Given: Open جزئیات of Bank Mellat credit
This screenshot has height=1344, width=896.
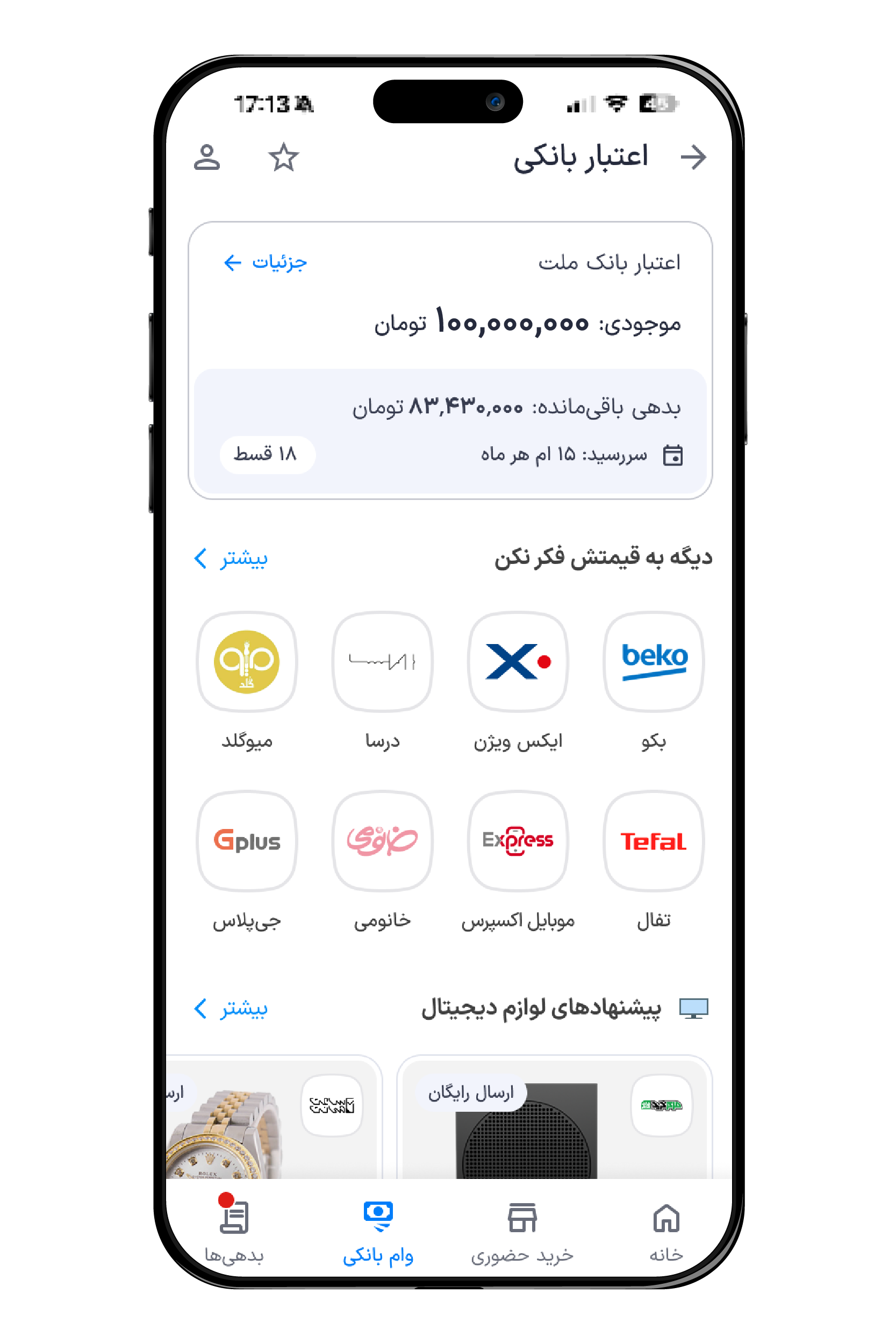Looking at the screenshot, I should pos(265,262).
